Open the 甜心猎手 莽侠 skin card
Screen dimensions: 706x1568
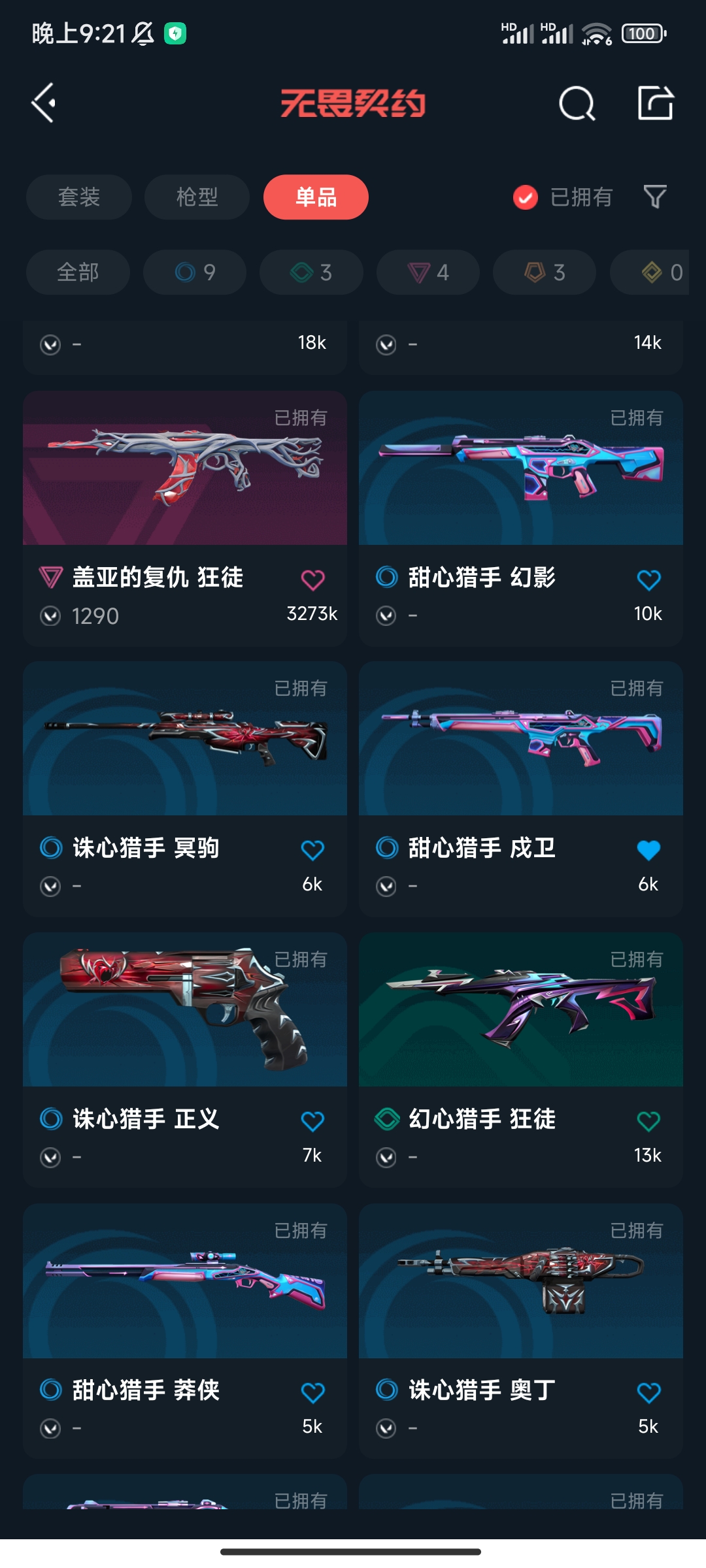click(185, 1331)
